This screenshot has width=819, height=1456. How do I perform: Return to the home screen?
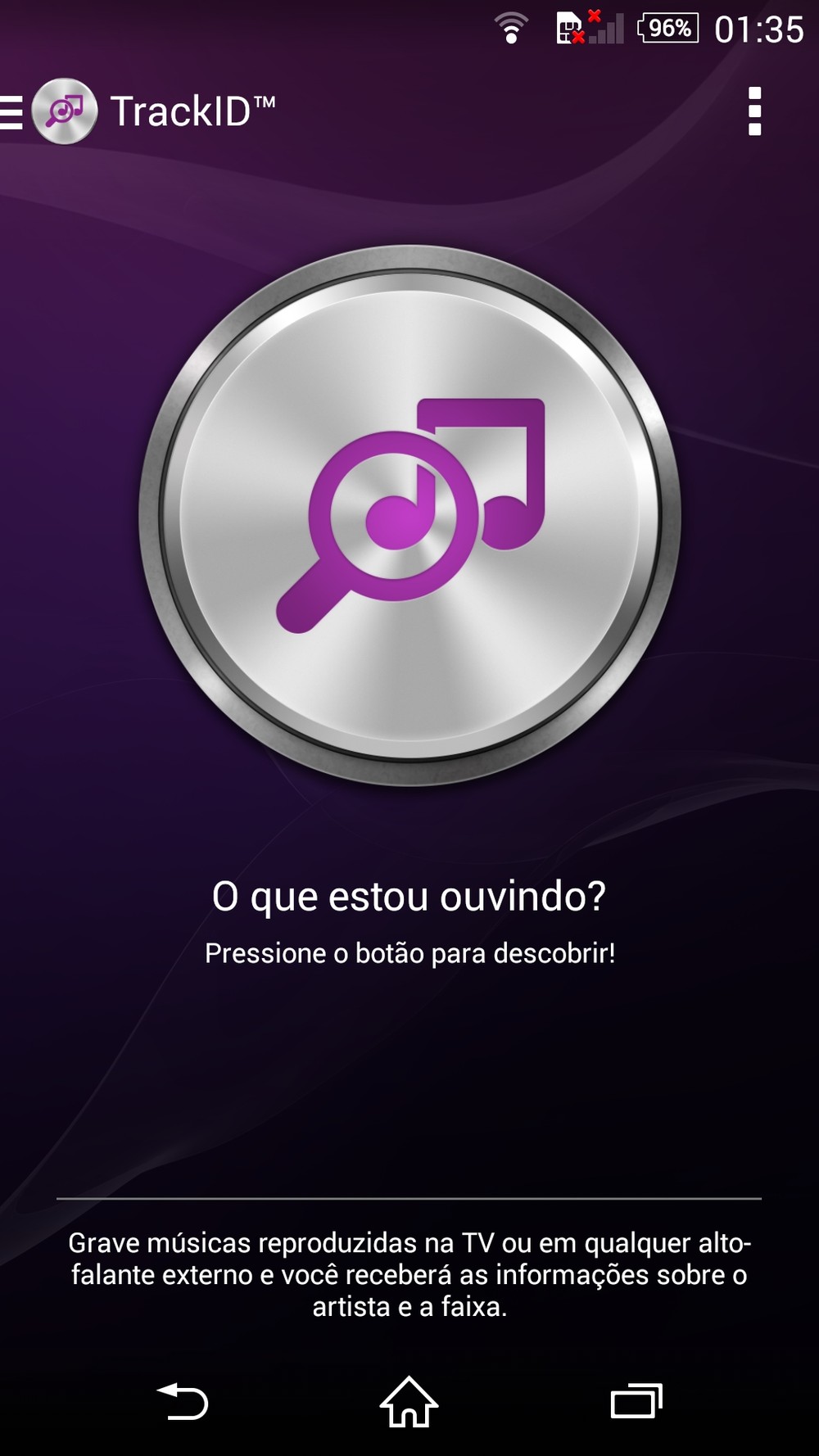click(x=409, y=1402)
